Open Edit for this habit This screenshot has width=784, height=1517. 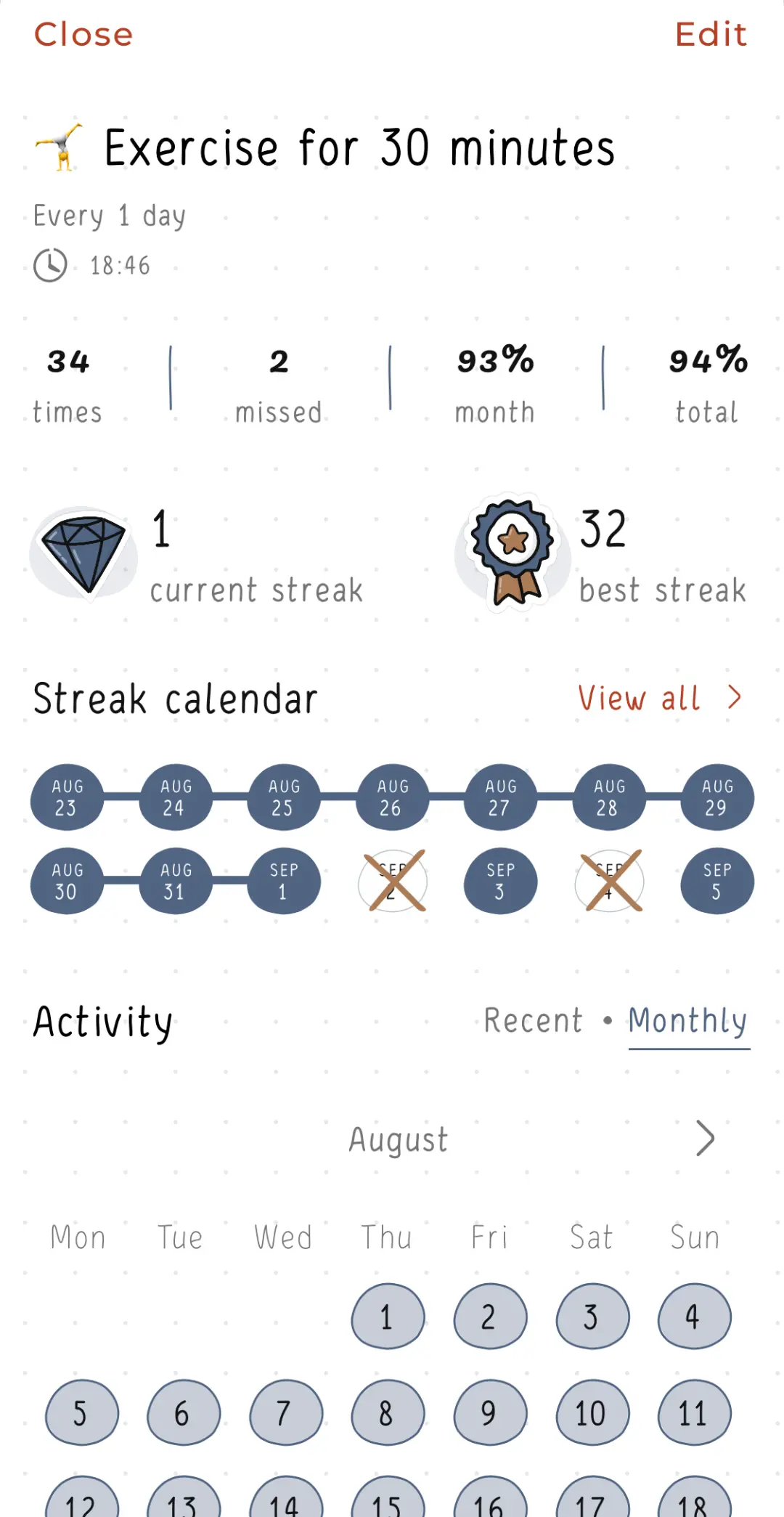pos(711,34)
